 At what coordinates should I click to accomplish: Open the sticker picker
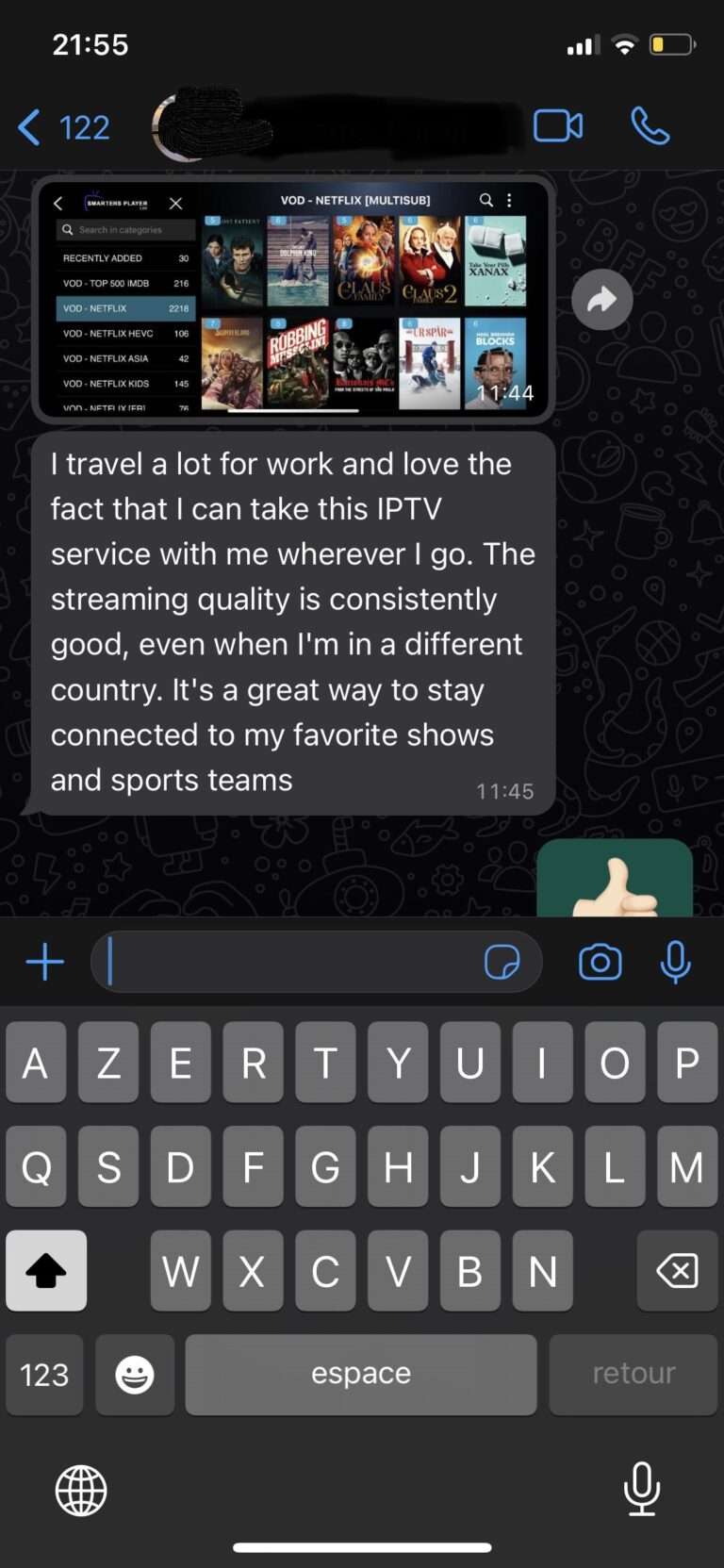502,962
